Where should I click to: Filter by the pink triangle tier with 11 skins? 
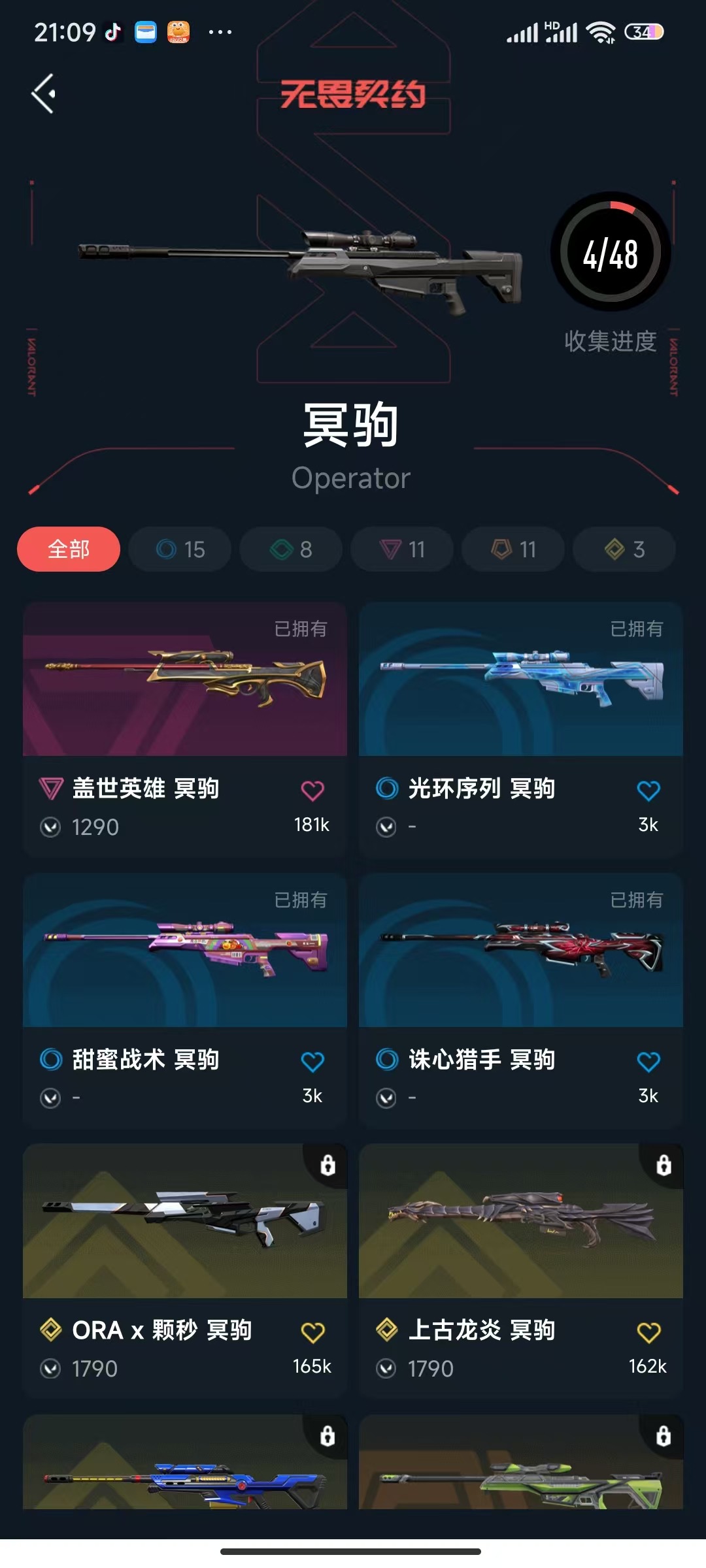pos(402,549)
